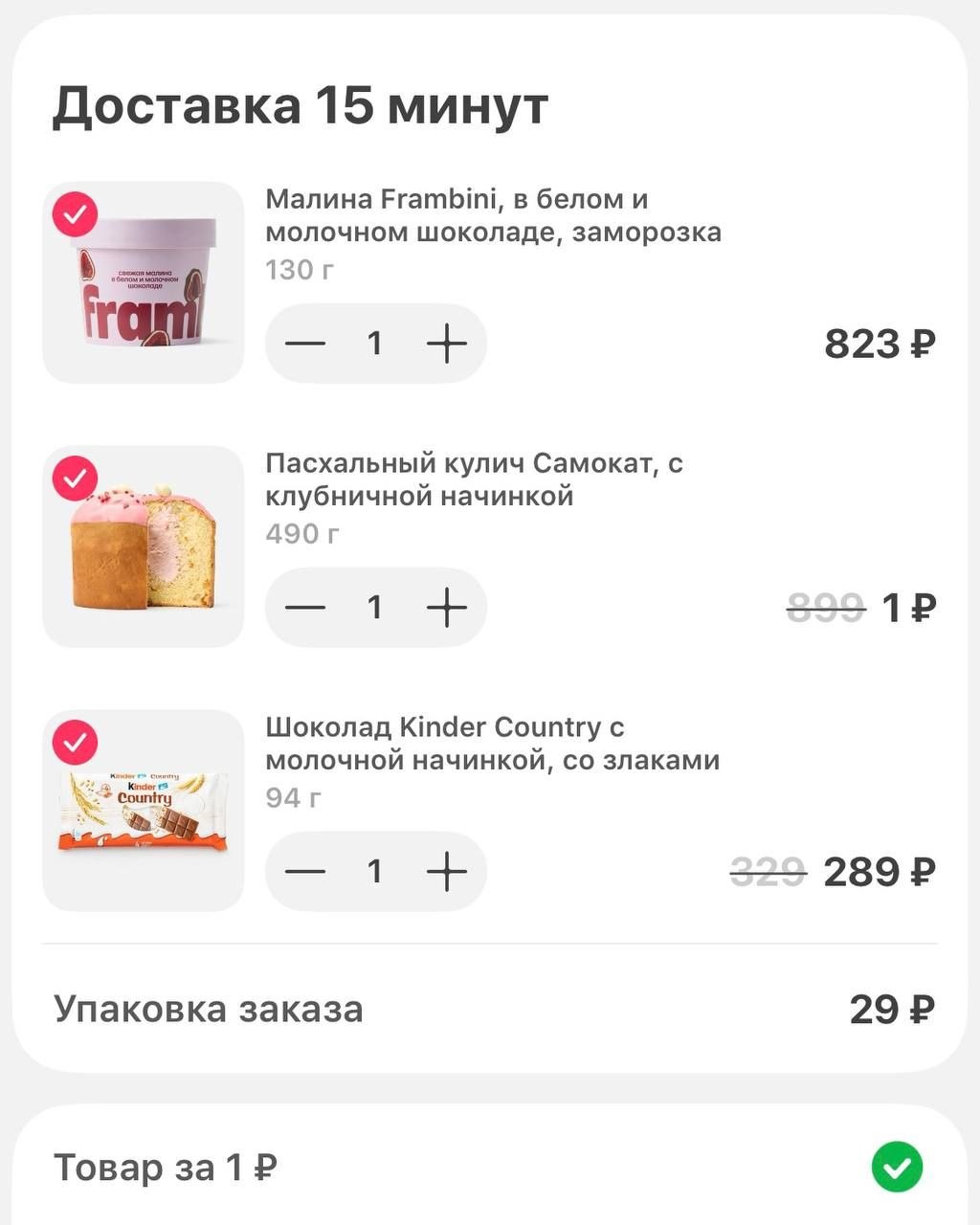
Task: Uncheck the Пасхальный кулич Самокат item
Action: click(x=75, y=478)
